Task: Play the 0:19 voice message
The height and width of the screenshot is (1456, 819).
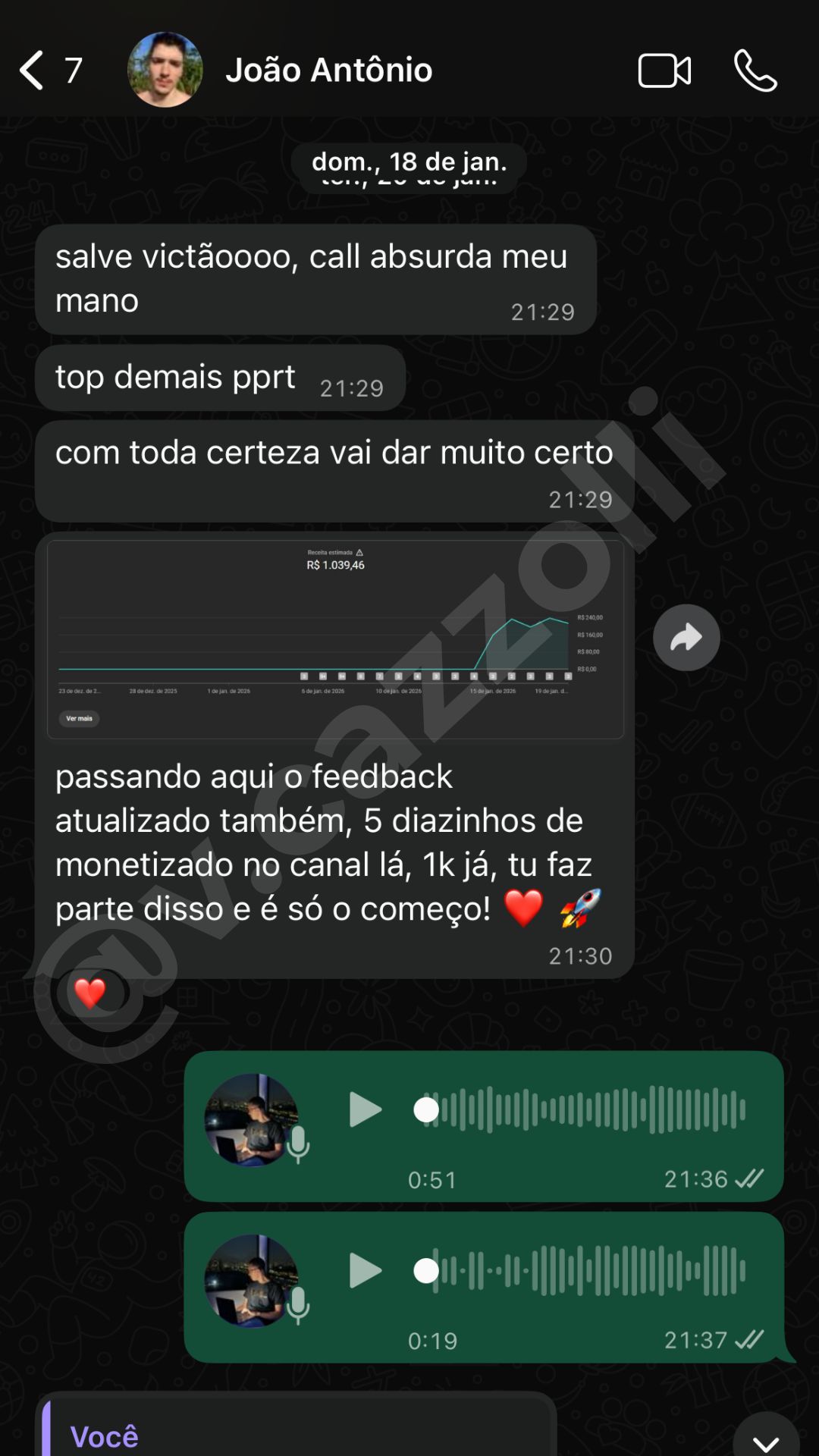Action: (365, 1271)
